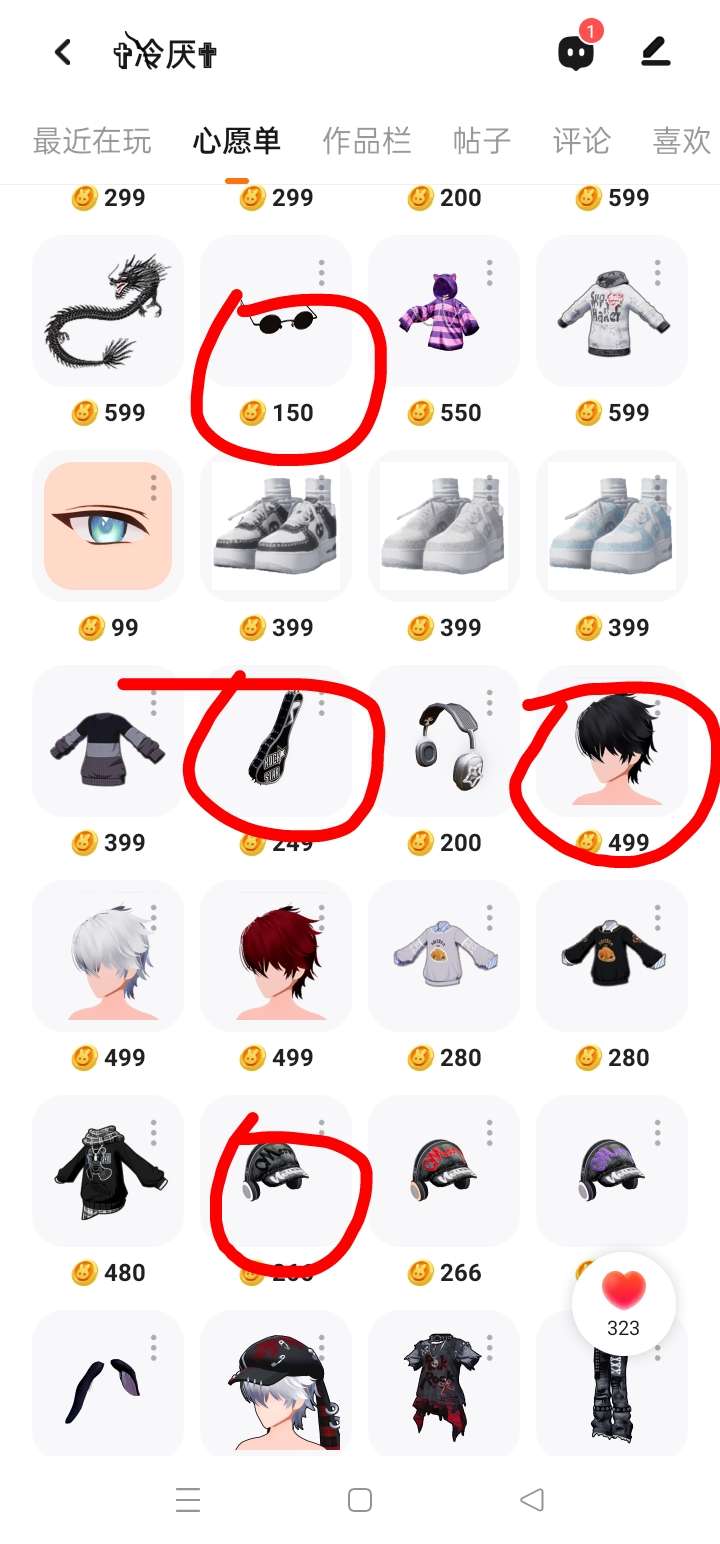The height and width of the screenshot is (1544, 720).
Task: Open the red hairstyle item priced 499
Action: pos(276,956)
